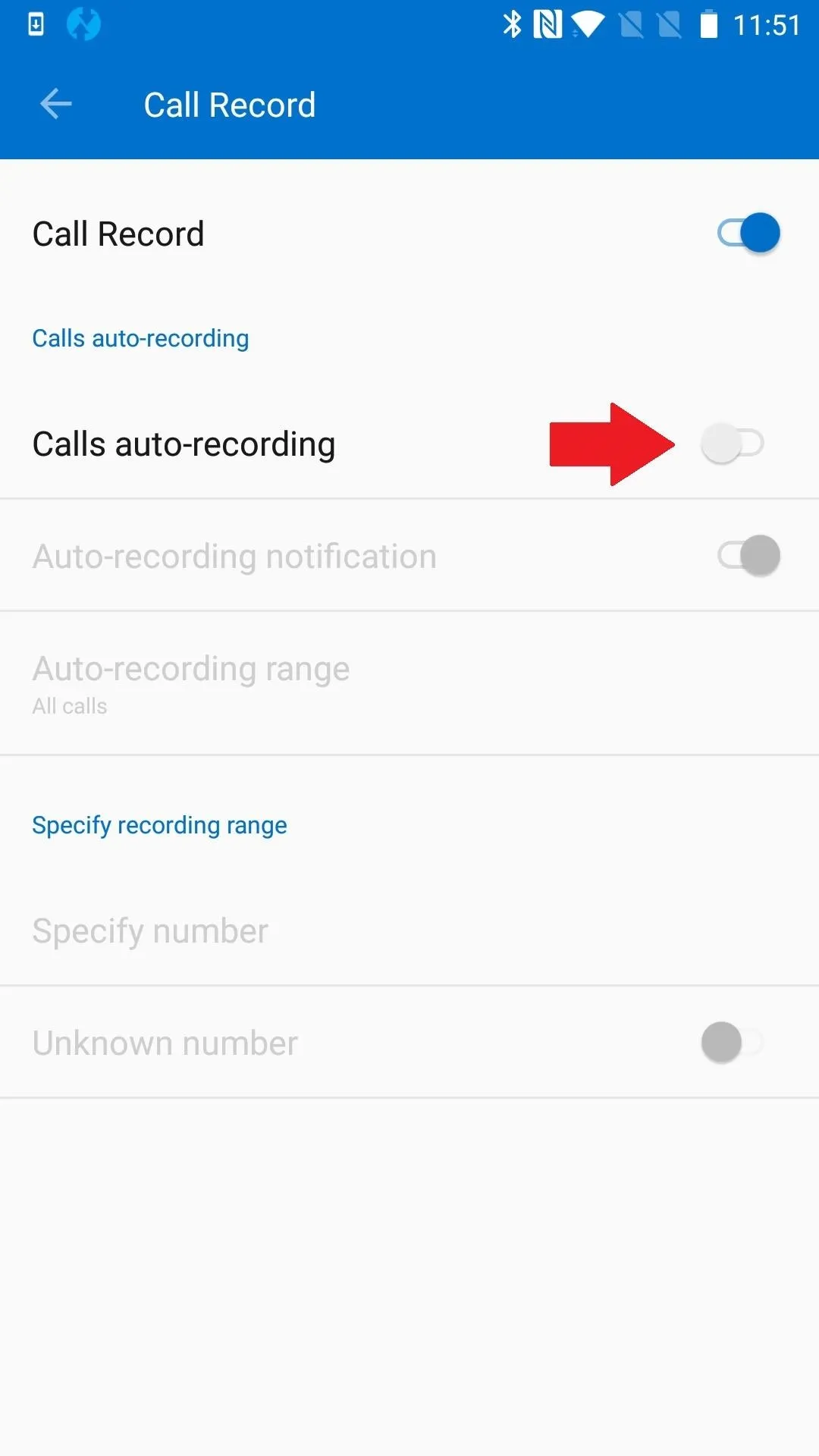819x1456 pixels.
Task: Enable the Calls auto-recording switch
Action: click(733, 444)
